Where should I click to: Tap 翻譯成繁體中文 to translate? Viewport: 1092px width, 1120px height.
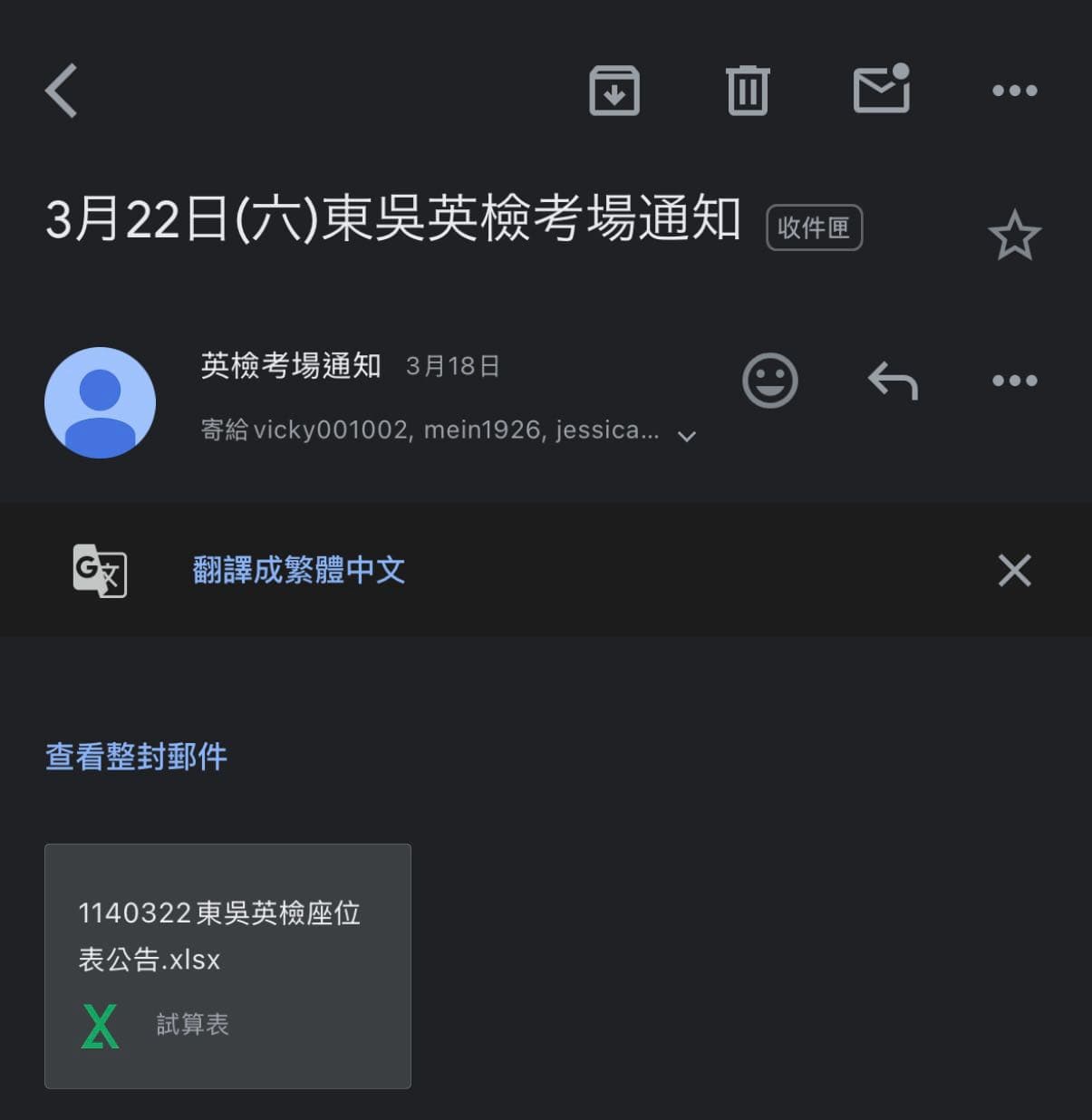298,570
